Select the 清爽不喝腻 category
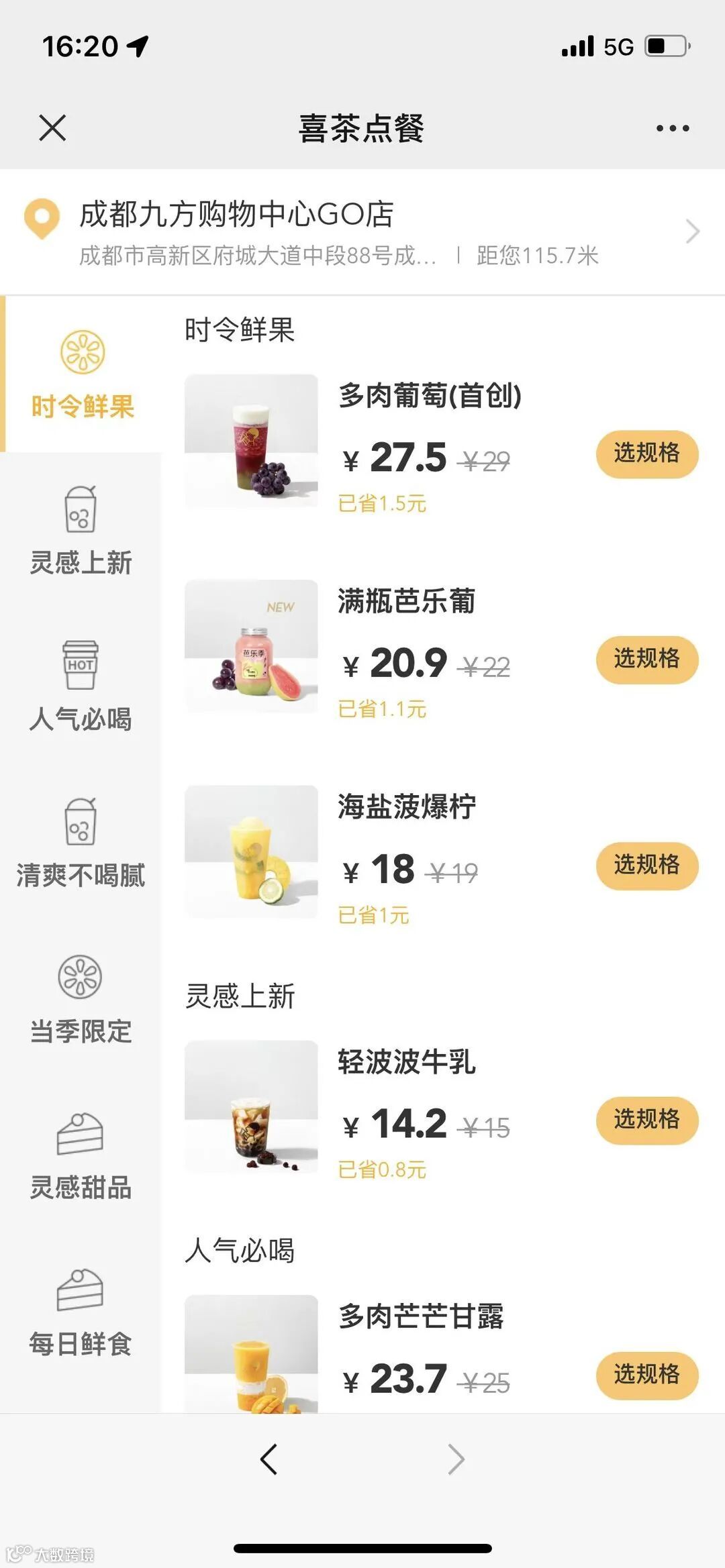The image size is (725, 1568). click(81, 844)
